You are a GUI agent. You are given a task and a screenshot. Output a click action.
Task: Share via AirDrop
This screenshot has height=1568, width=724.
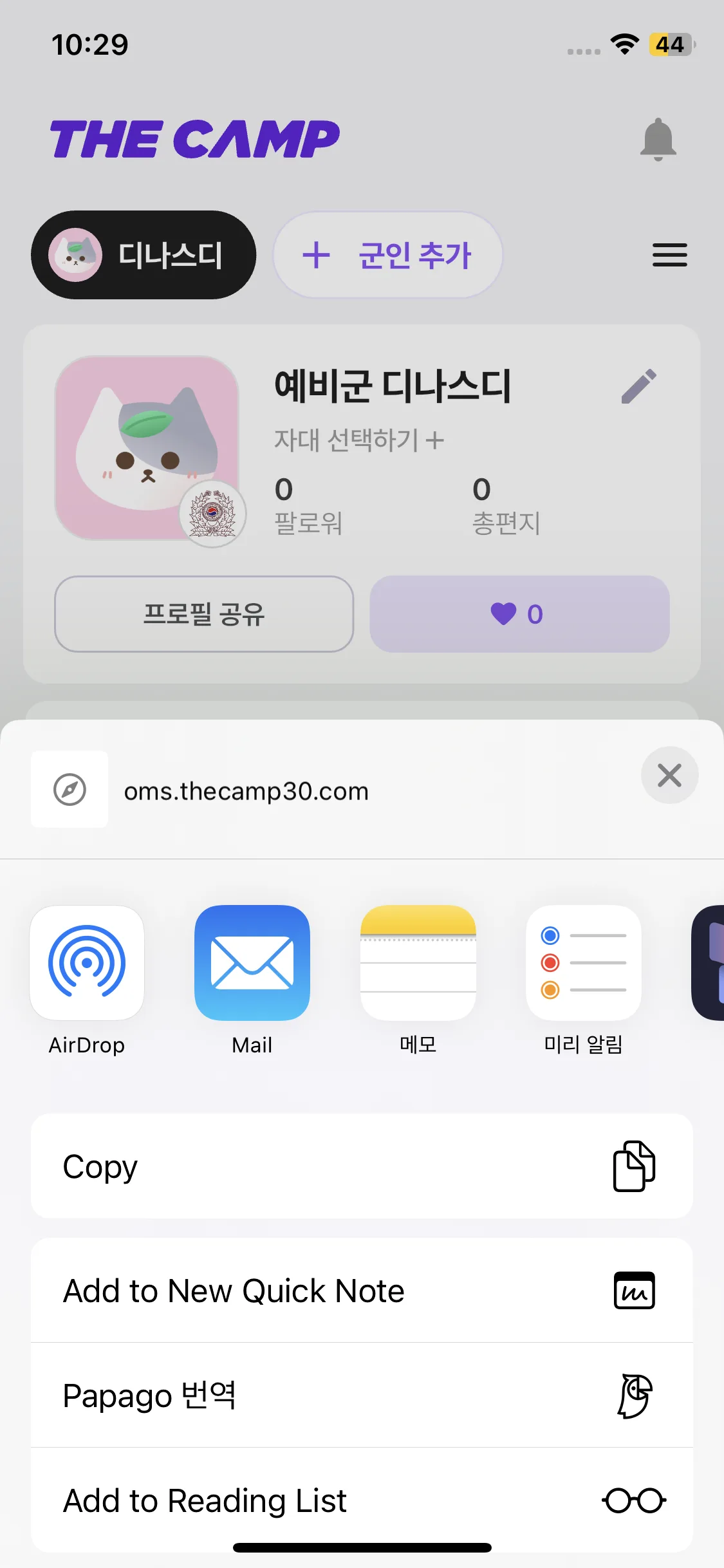(x=87, y=963)
